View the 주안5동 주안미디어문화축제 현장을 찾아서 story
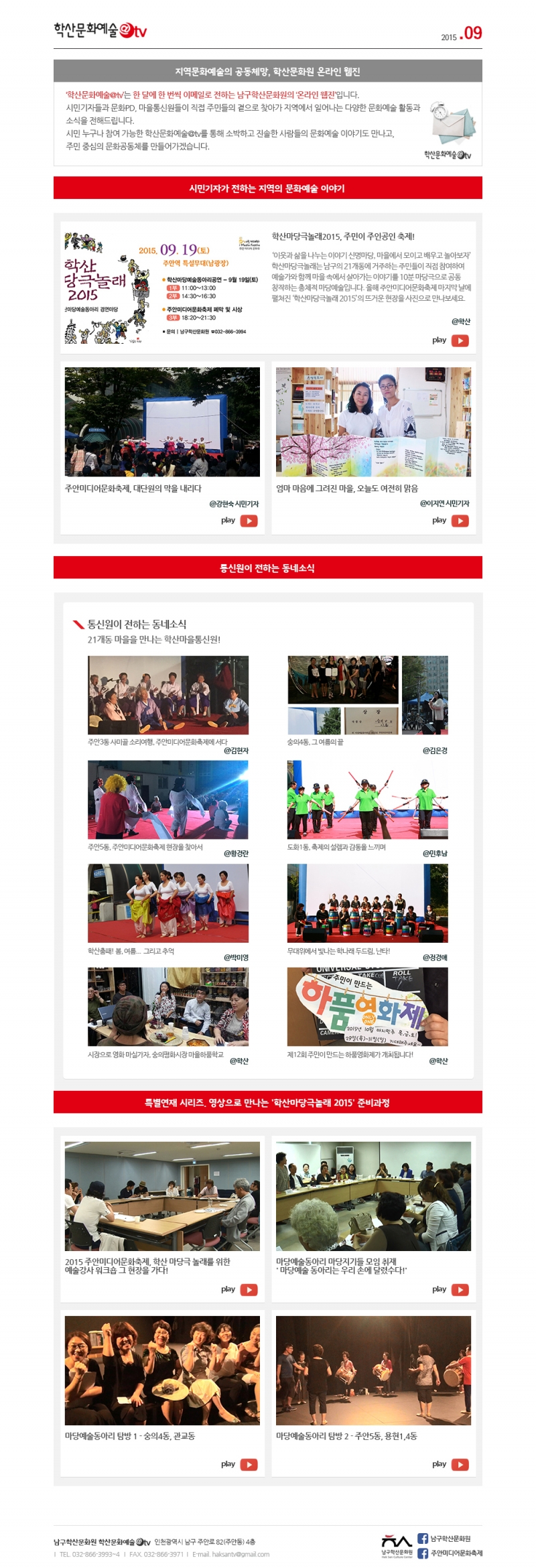Screen dimensions: 536x1568 click(x=167, y=799)
